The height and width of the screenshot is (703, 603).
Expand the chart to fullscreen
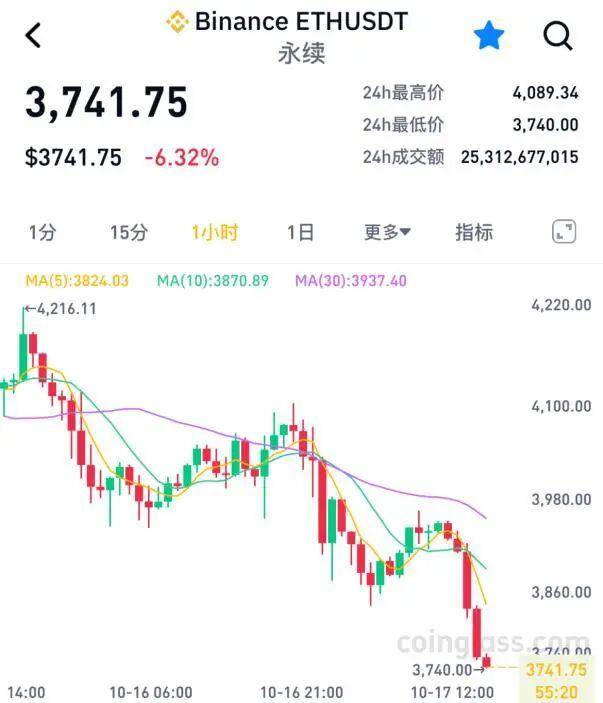564,232
